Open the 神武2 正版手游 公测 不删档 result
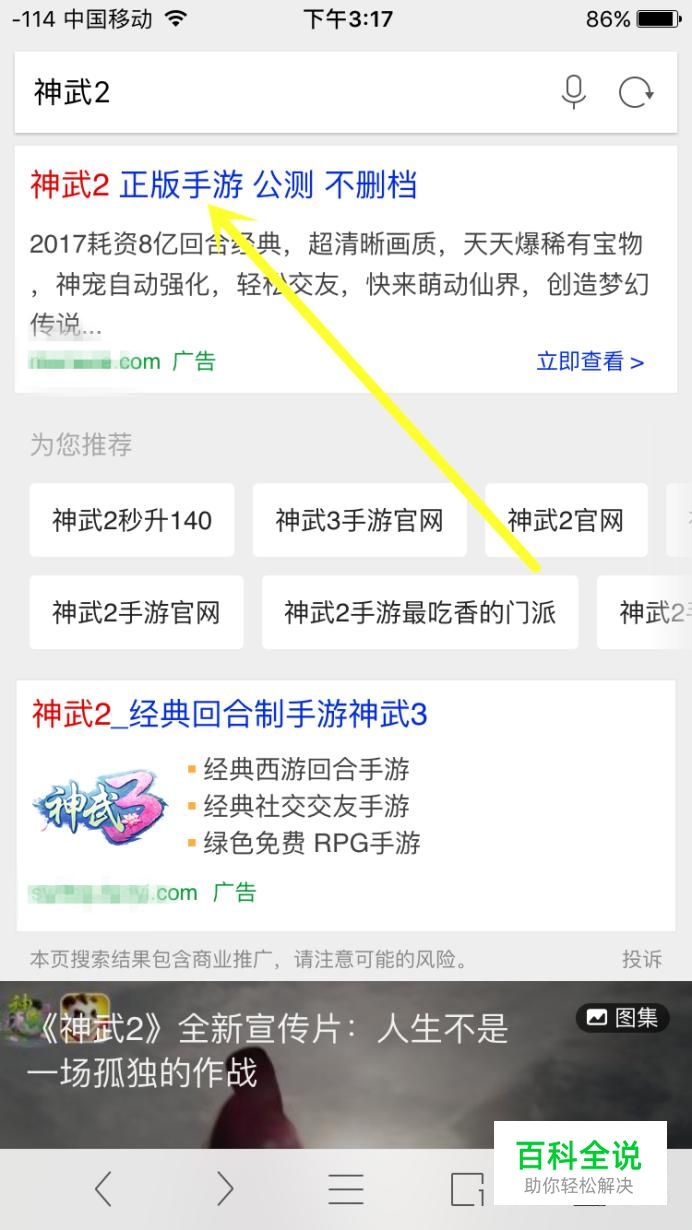The height and width of the screenshot is (1230, 692). click(224, 185)
